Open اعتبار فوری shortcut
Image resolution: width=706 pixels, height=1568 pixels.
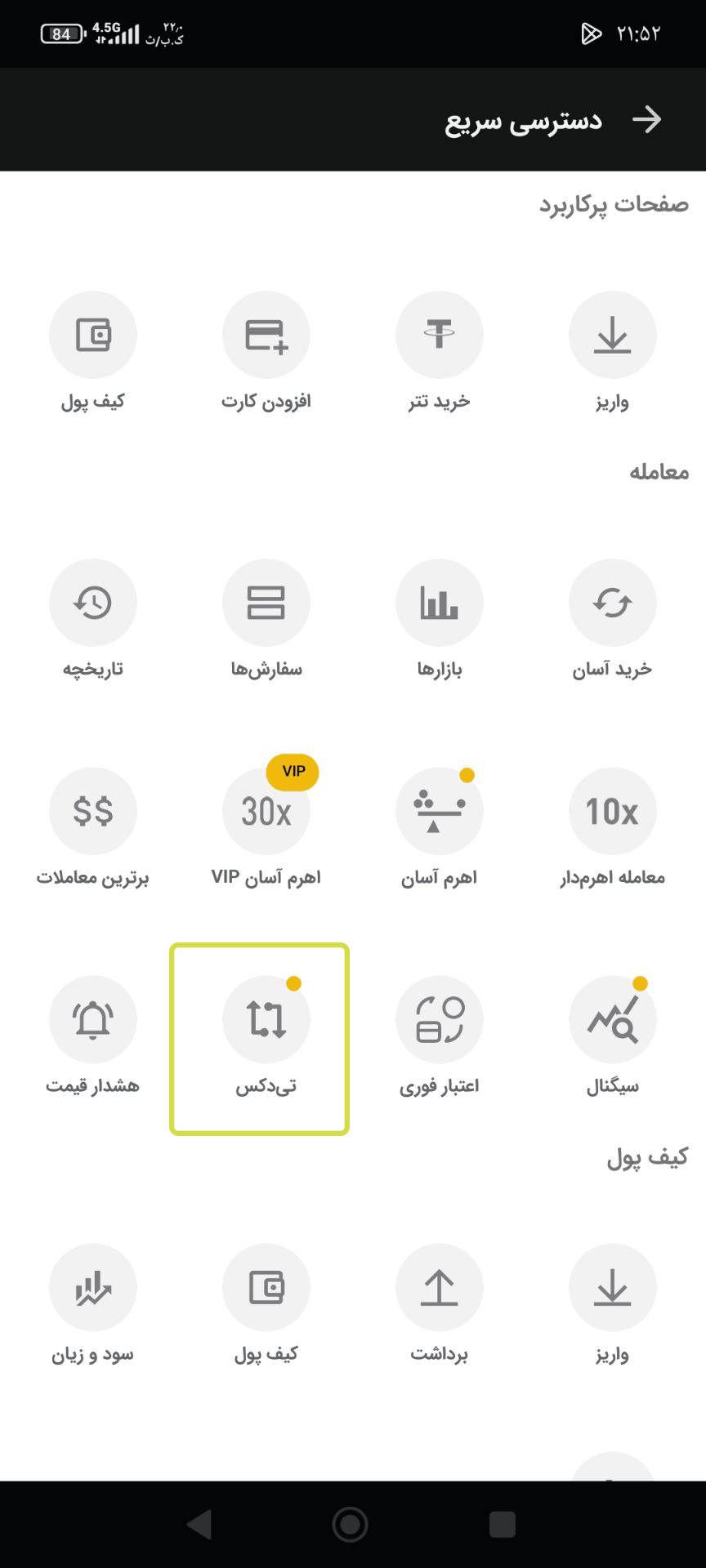coord(439,1020)
